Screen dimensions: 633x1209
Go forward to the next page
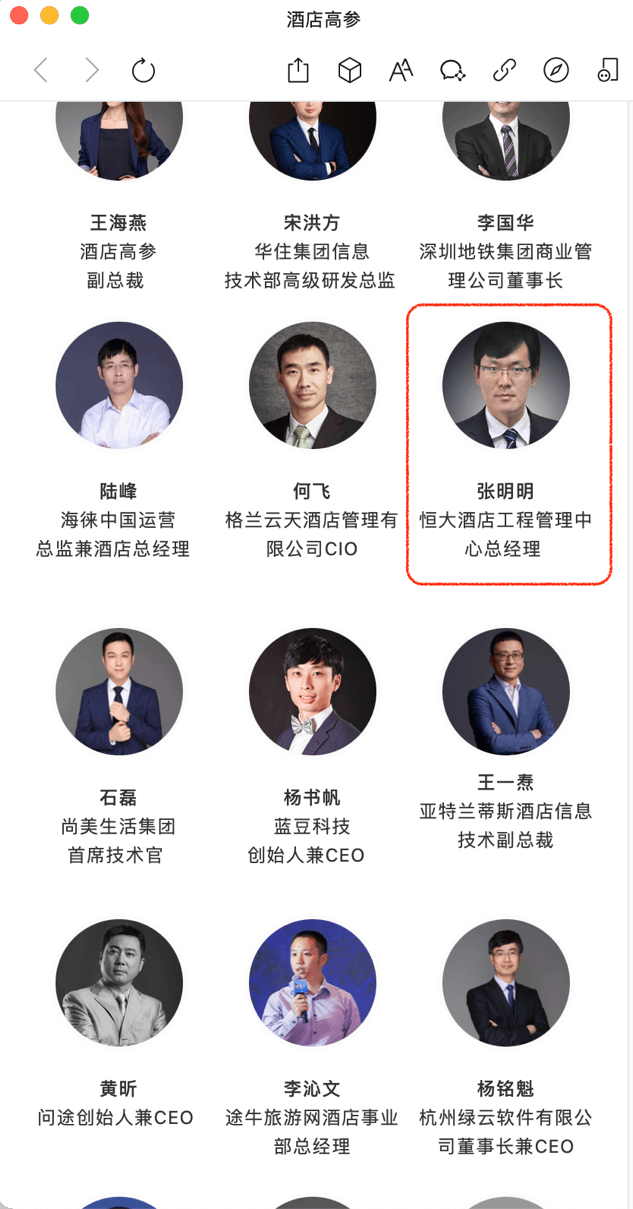(x=91, y=70)
